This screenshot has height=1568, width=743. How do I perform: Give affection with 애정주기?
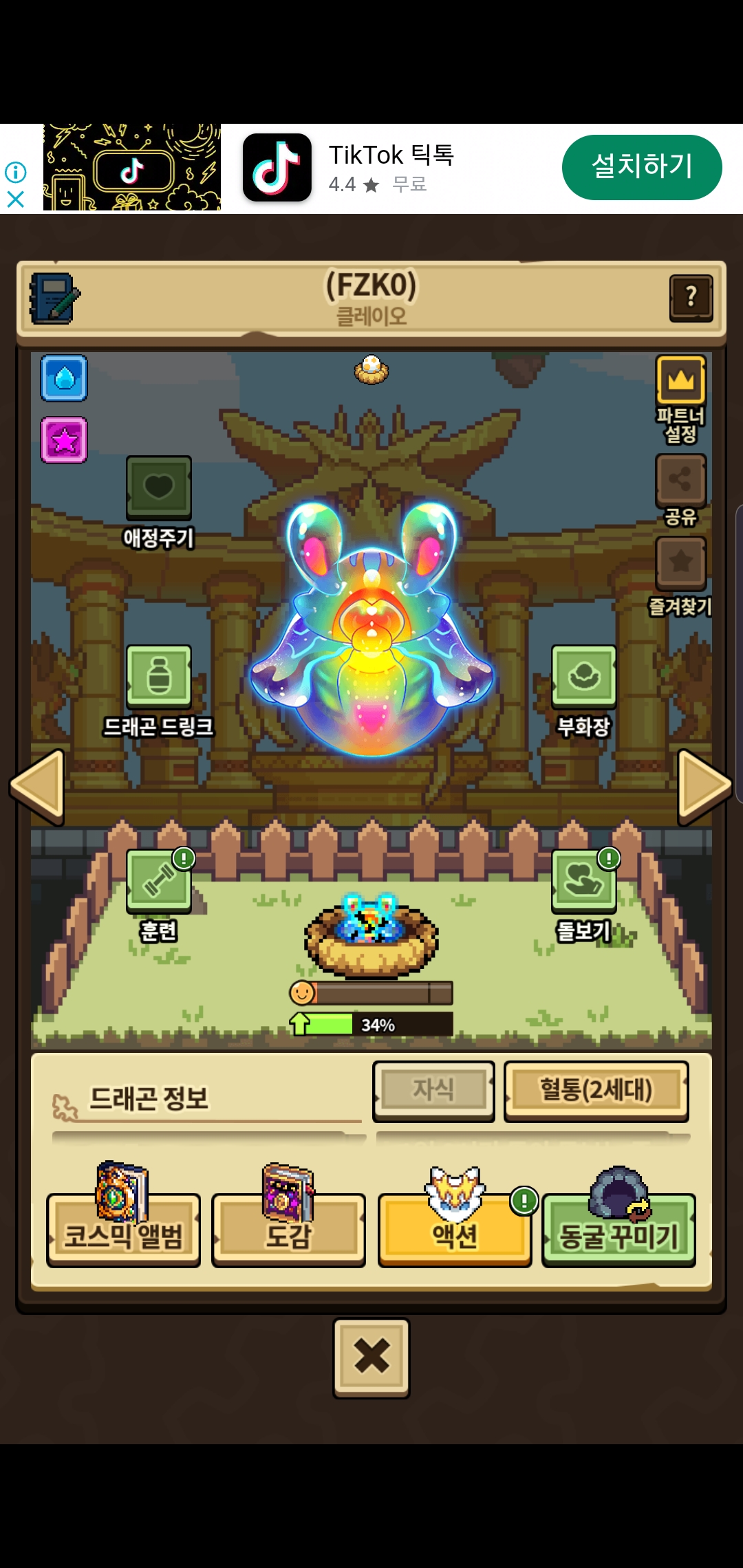point(158,488)
